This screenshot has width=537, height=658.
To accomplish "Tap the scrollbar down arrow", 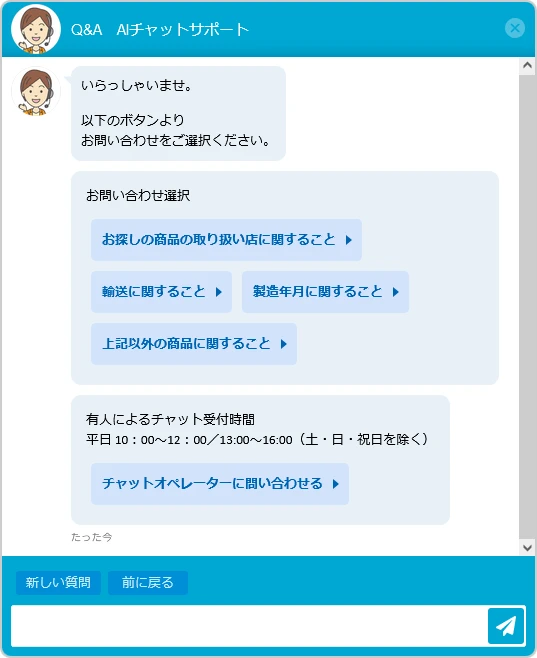I will click(527, 548).
